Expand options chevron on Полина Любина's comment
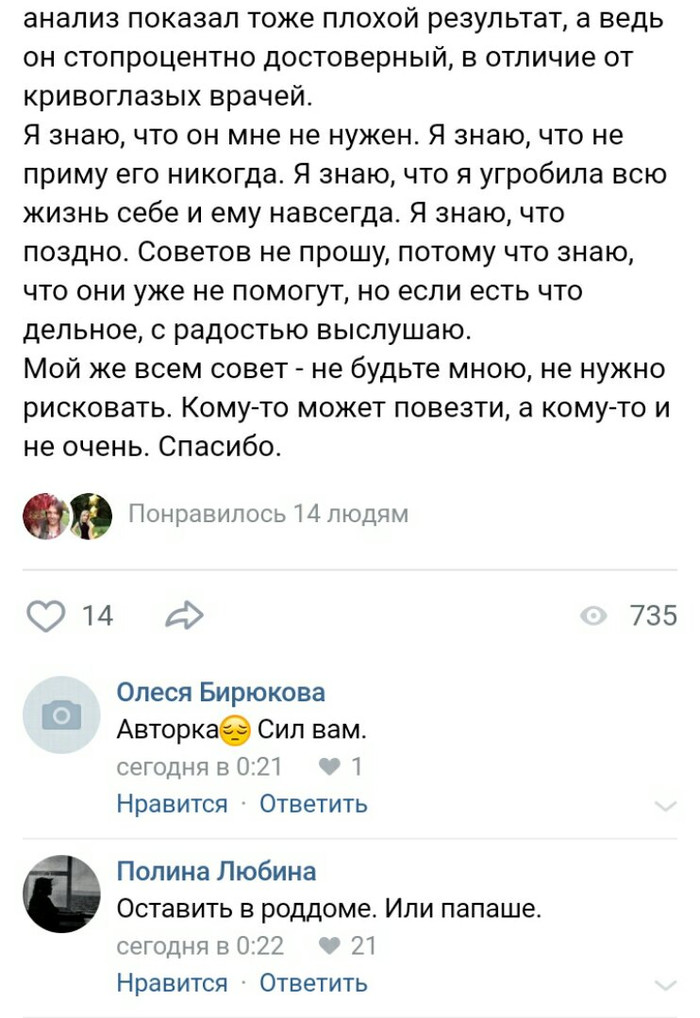This screenshot has width=700, height=1018. pyautogui.click(x=664, y=984)
